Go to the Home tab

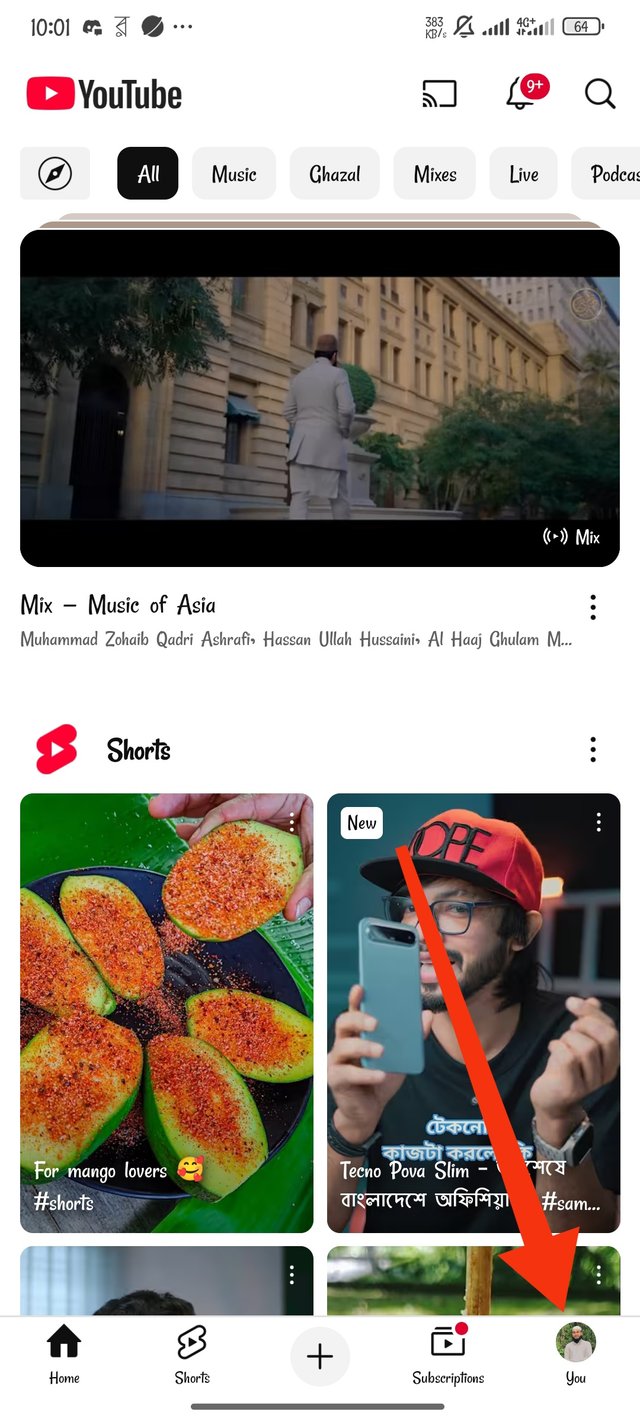tap(64, 1355)
